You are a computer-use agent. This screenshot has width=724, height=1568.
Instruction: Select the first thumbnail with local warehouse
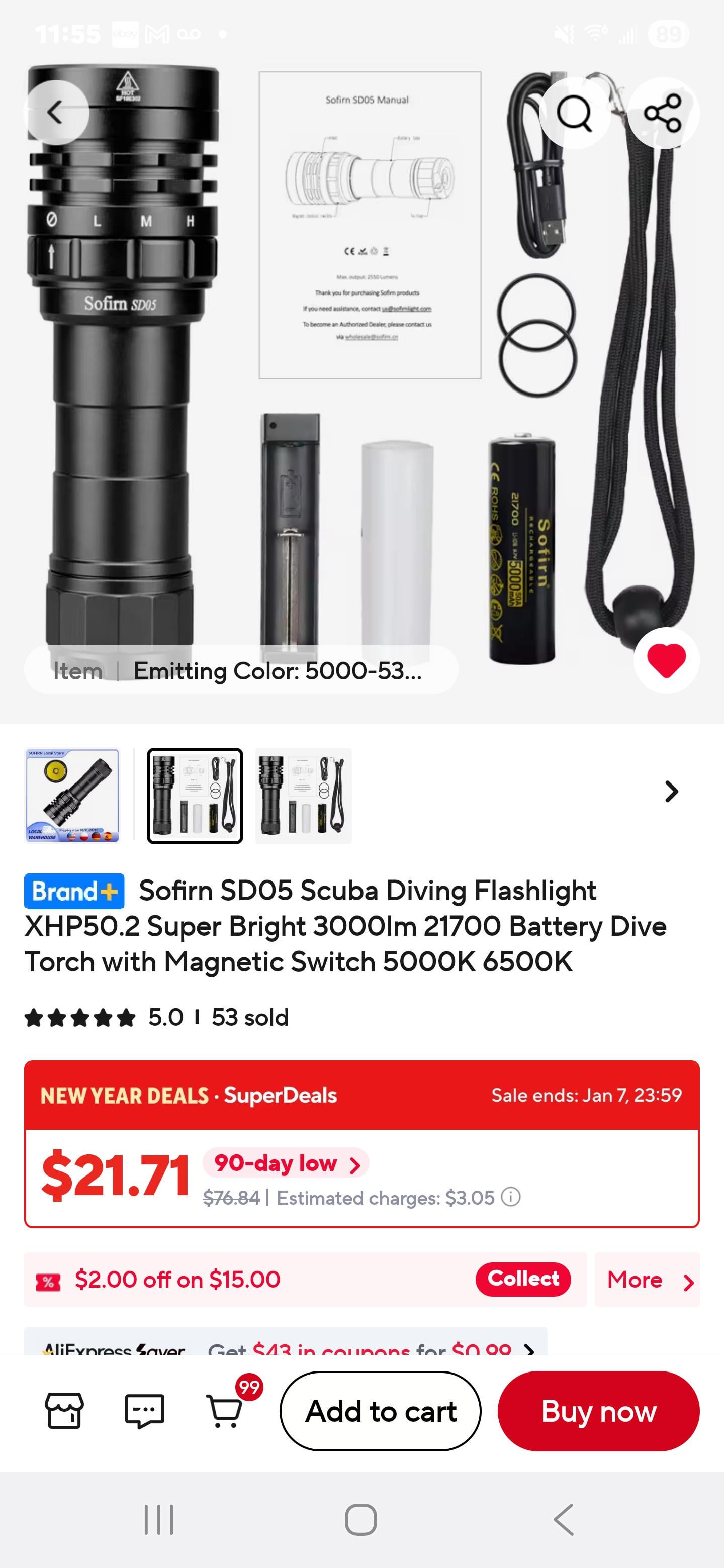72,796
